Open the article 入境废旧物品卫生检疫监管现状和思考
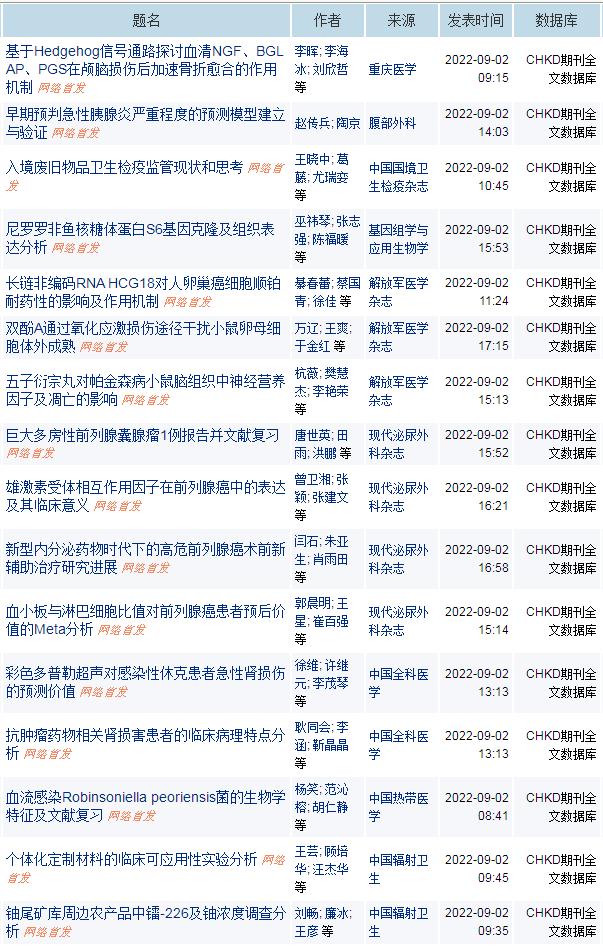 tap(124, 168)
